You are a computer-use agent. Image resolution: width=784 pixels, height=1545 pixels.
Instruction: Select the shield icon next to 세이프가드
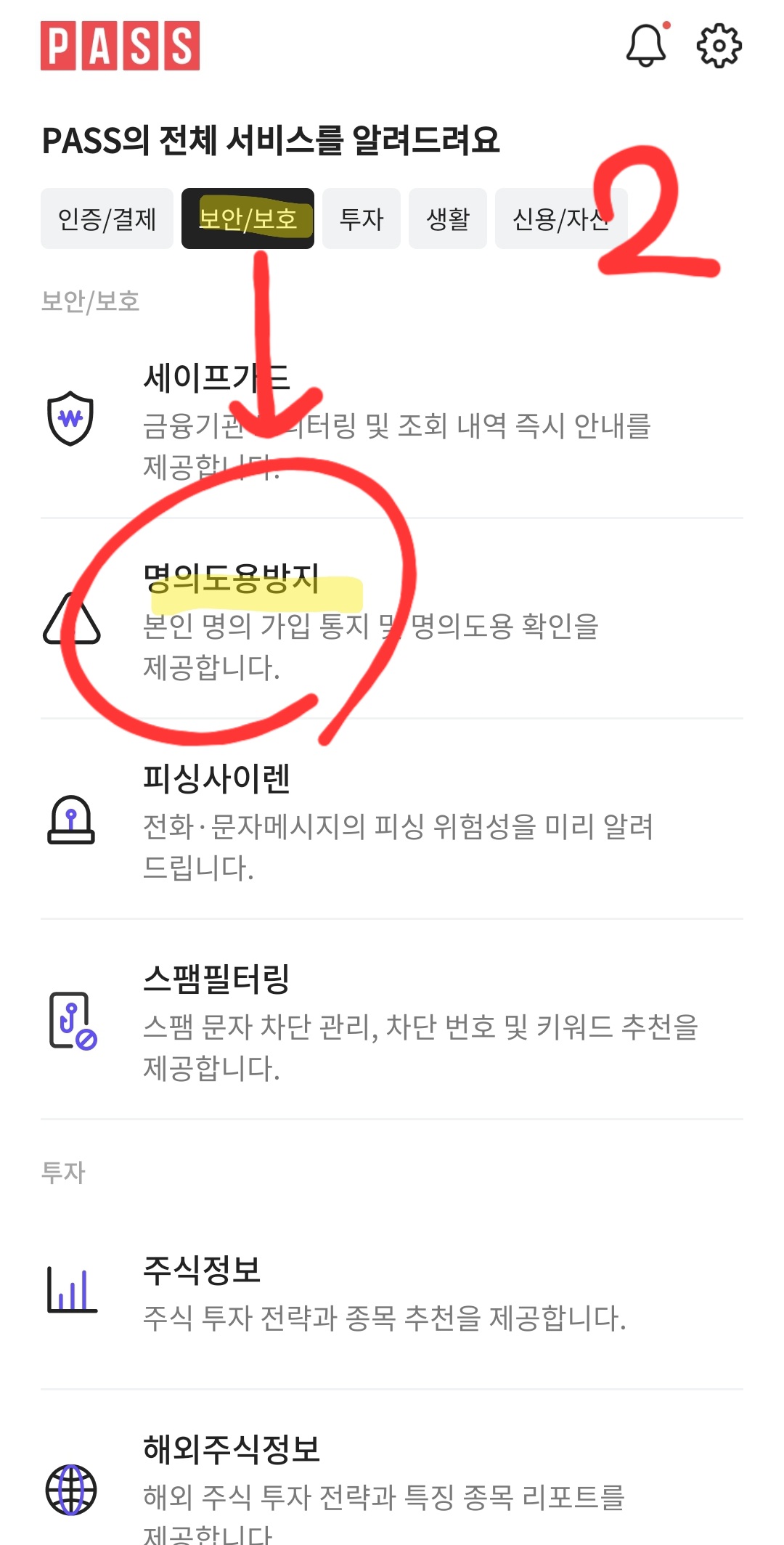[70, 421]
